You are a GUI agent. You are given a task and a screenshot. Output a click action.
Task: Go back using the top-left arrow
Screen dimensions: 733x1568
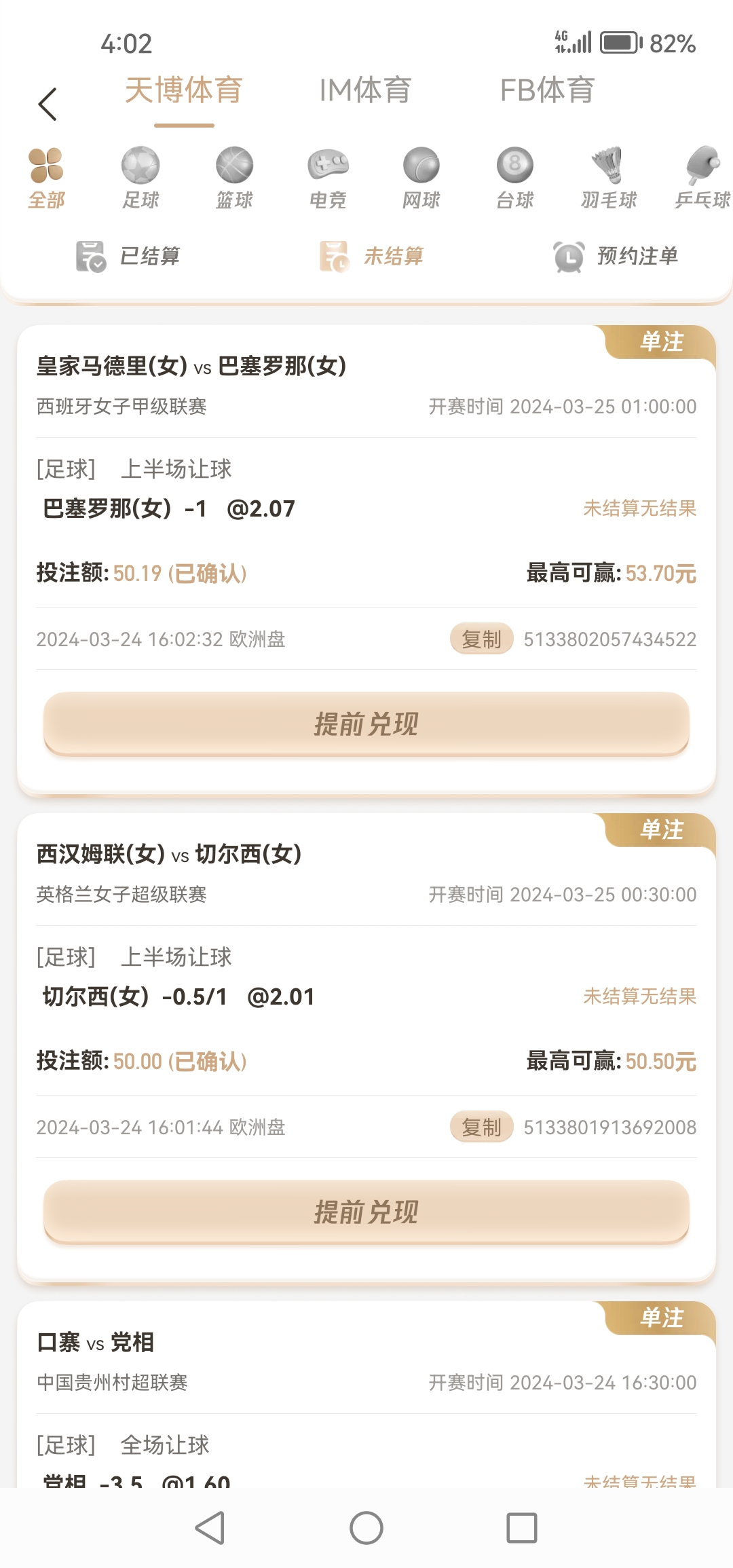[x=48, y=105]
